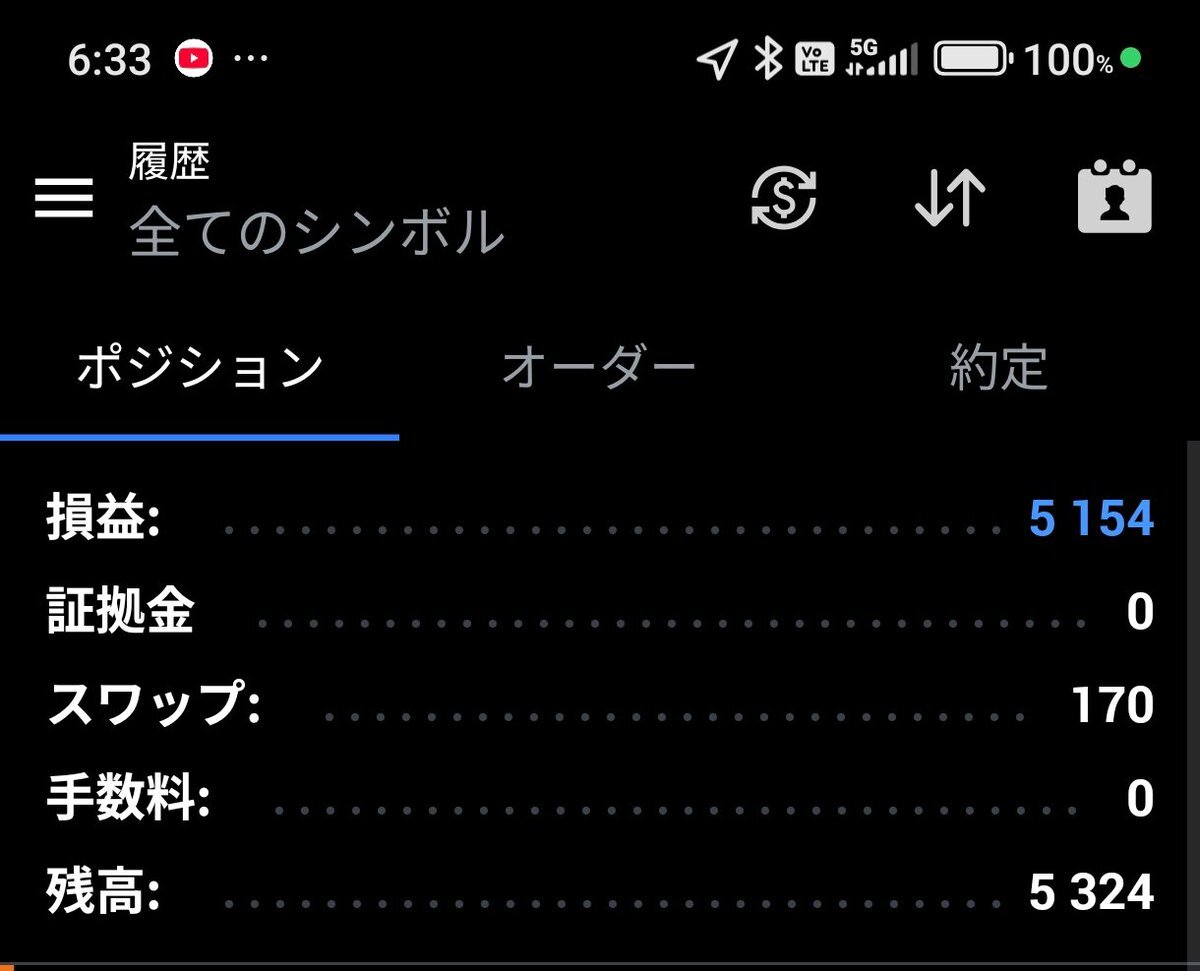Open the sort options arrows

950,199
